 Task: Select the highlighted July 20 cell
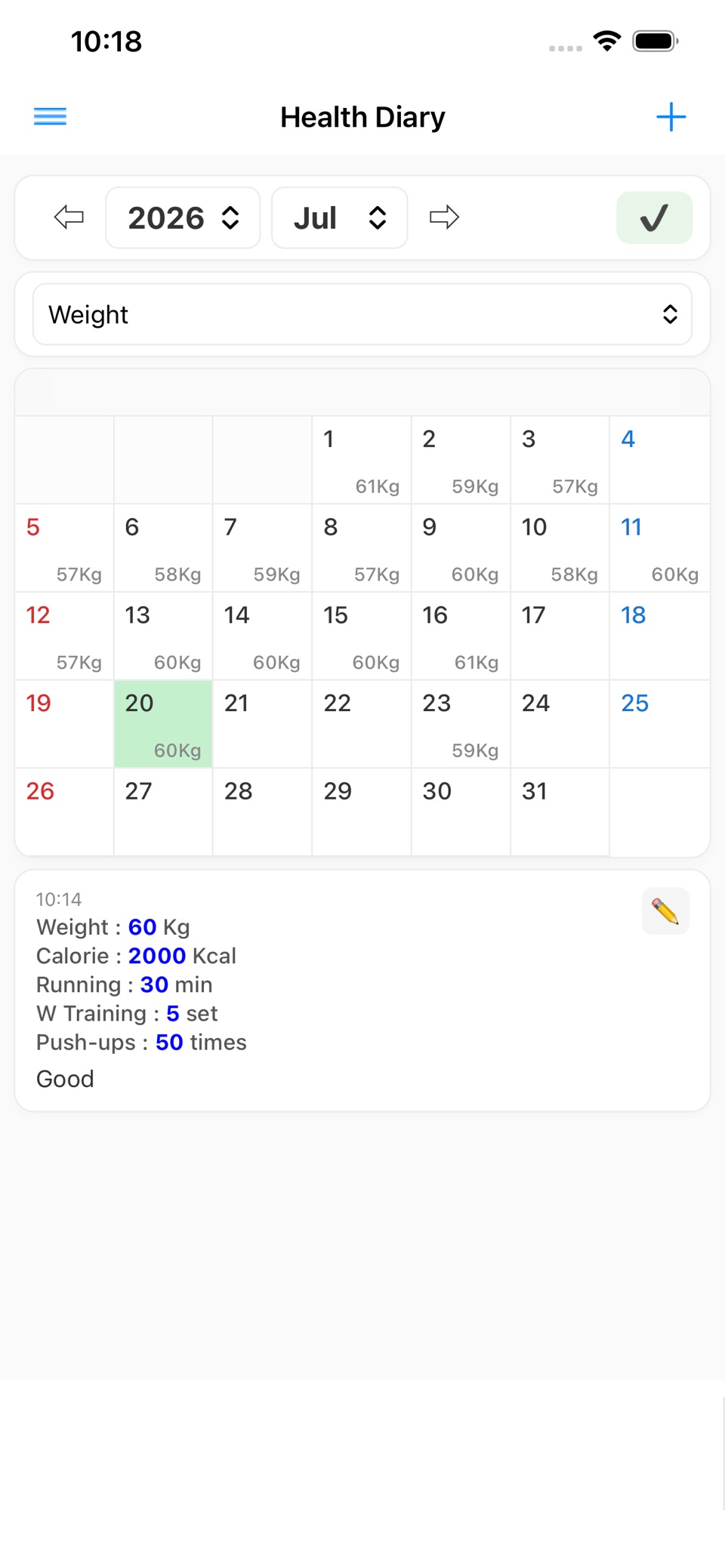[x=163, y=724]
